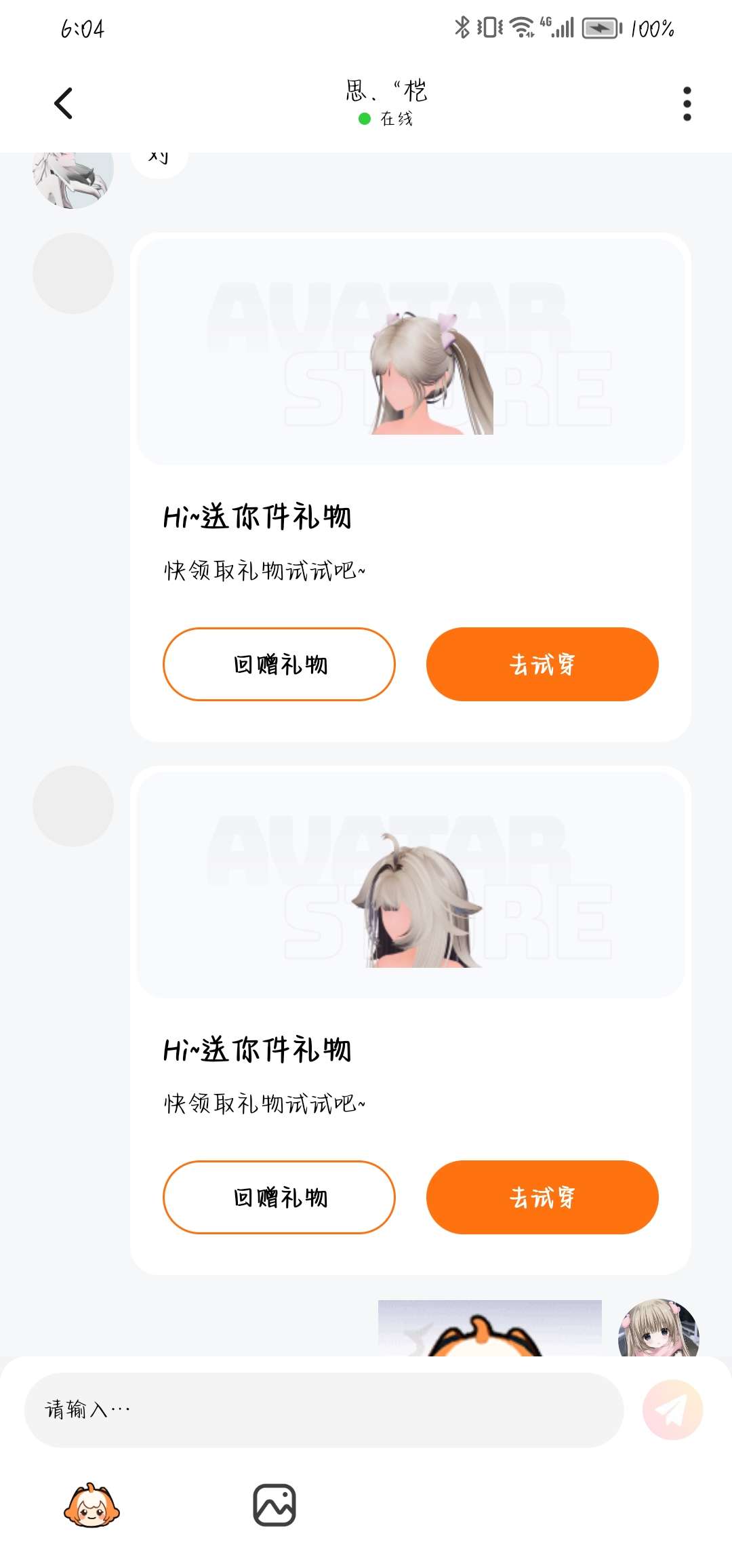
Task: Tap 回赠礼物 on the ponytail hair gift
Action: 279,664
